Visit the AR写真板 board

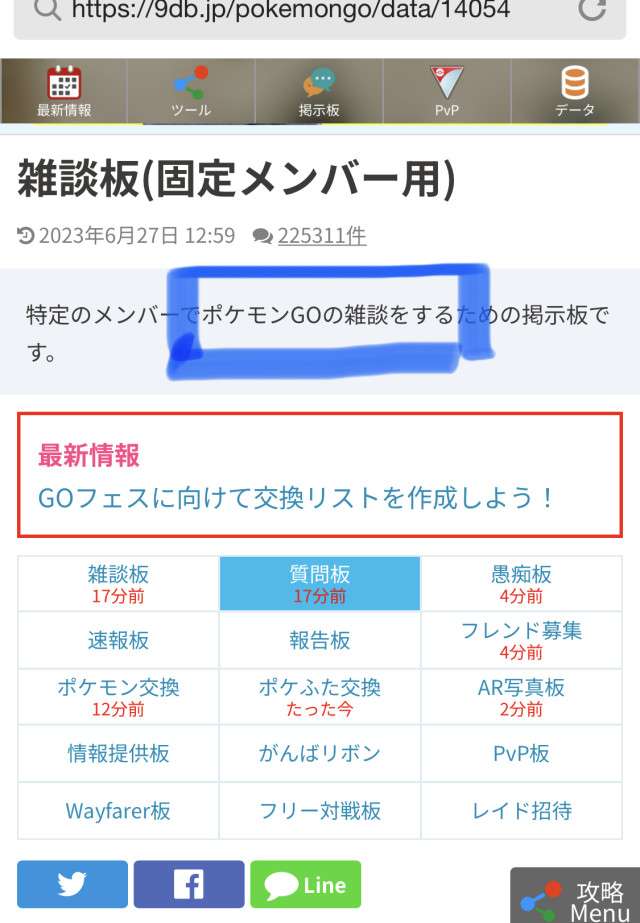pos(521,696)
